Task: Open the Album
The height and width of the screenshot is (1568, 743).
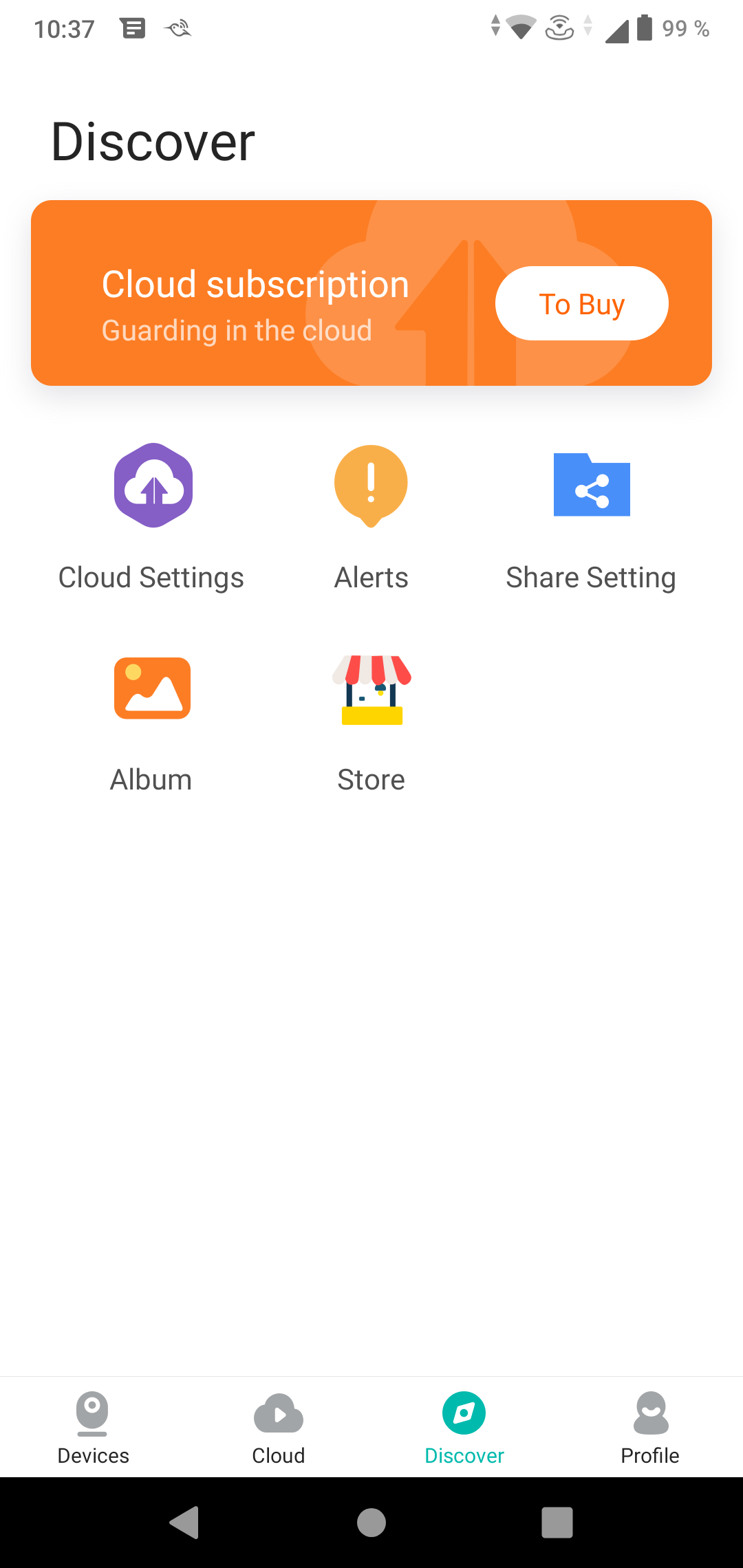Action: pyautogui.click(x=152, y=722)
